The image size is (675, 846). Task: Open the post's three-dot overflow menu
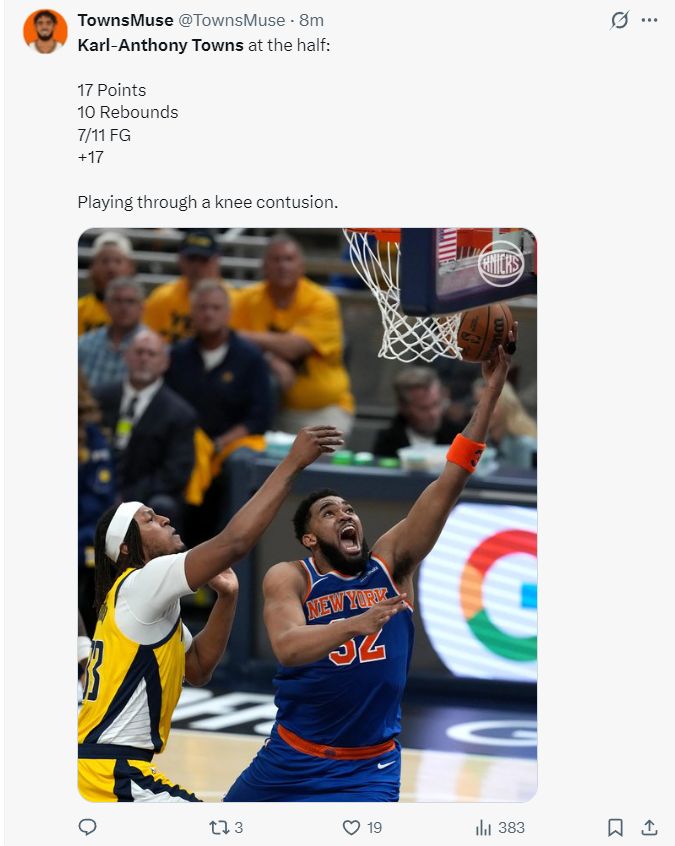pyautogui.click(x=649, y=20)
